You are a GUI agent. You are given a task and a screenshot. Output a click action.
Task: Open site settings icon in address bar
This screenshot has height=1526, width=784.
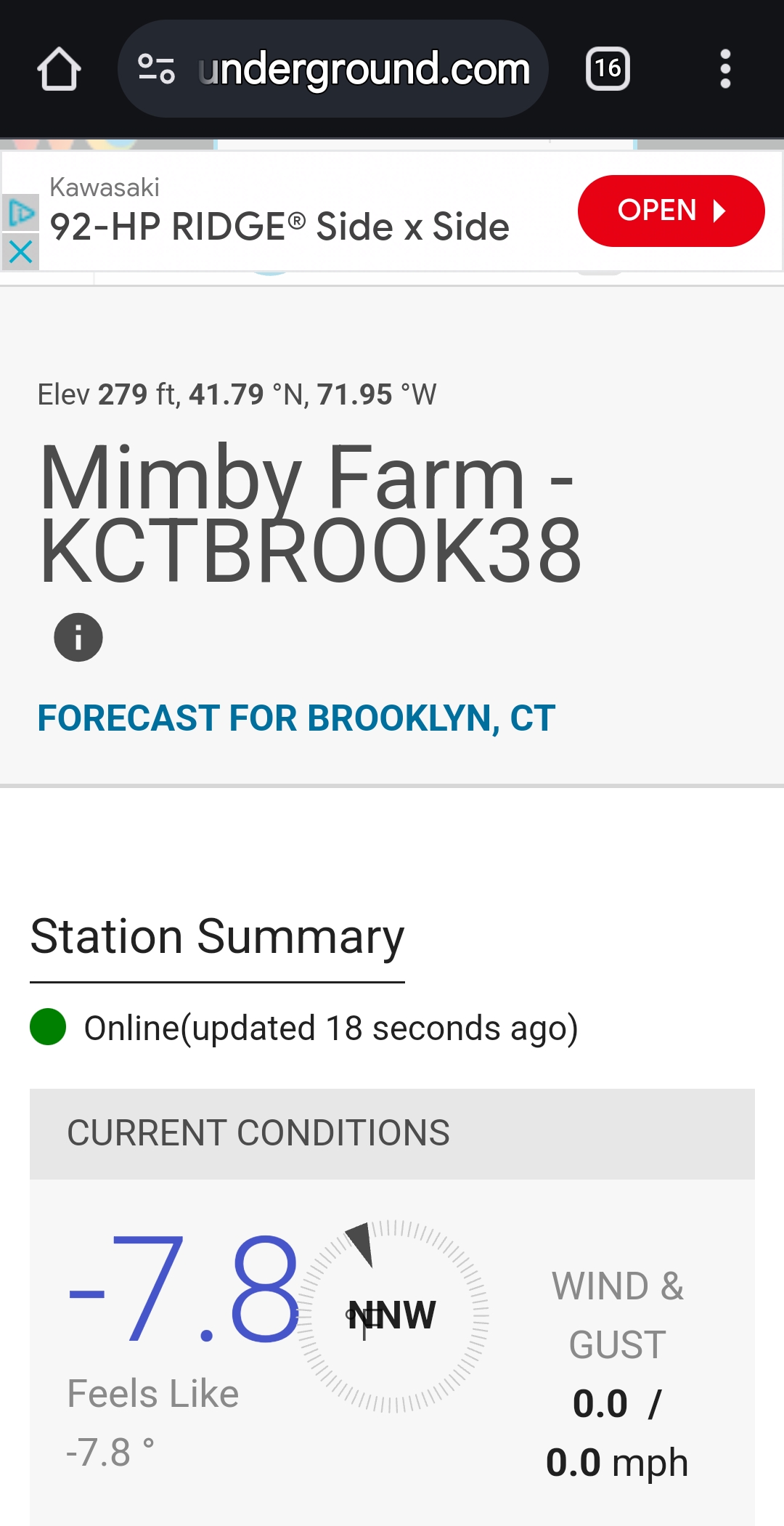tap(156, 69)
